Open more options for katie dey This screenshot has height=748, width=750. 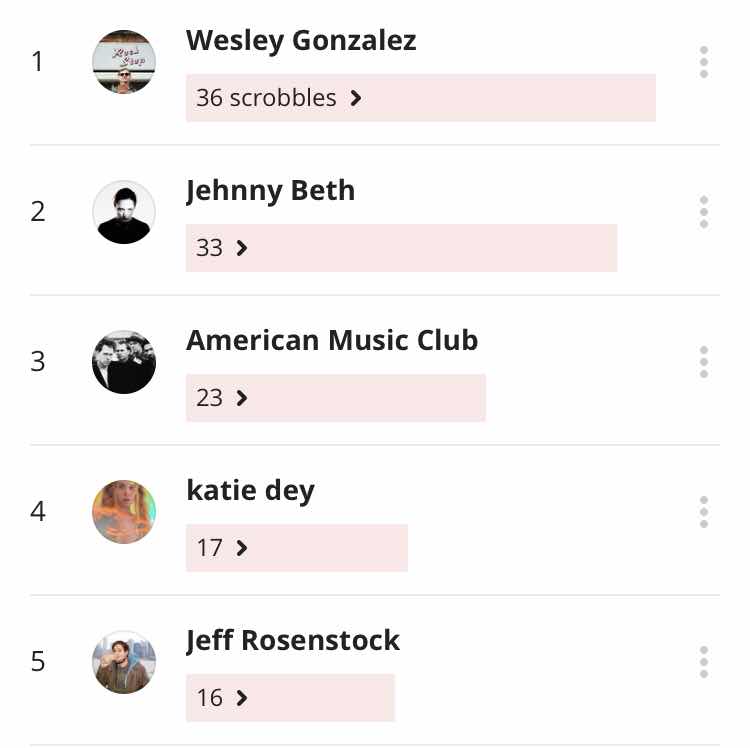(704, 512)
